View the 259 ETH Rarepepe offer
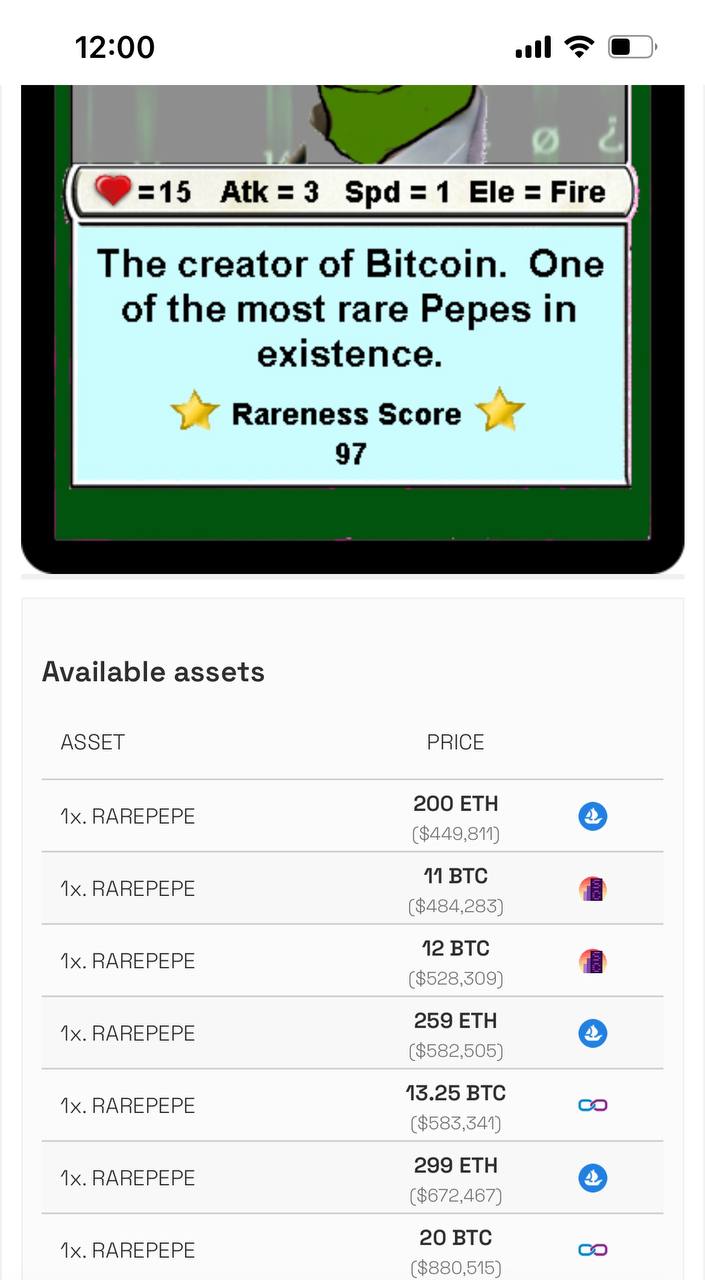Screen dimensions: 705x1280 [x=352, y=1033]
